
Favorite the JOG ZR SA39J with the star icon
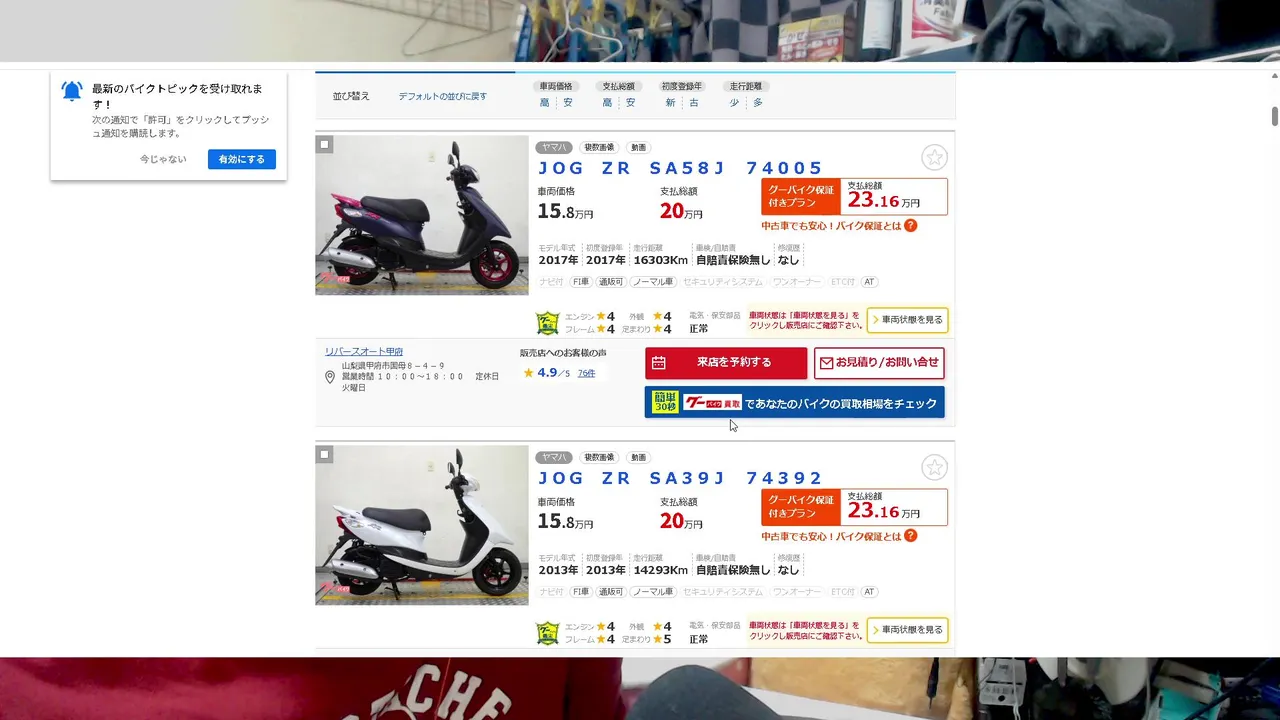tap(934, 467)
